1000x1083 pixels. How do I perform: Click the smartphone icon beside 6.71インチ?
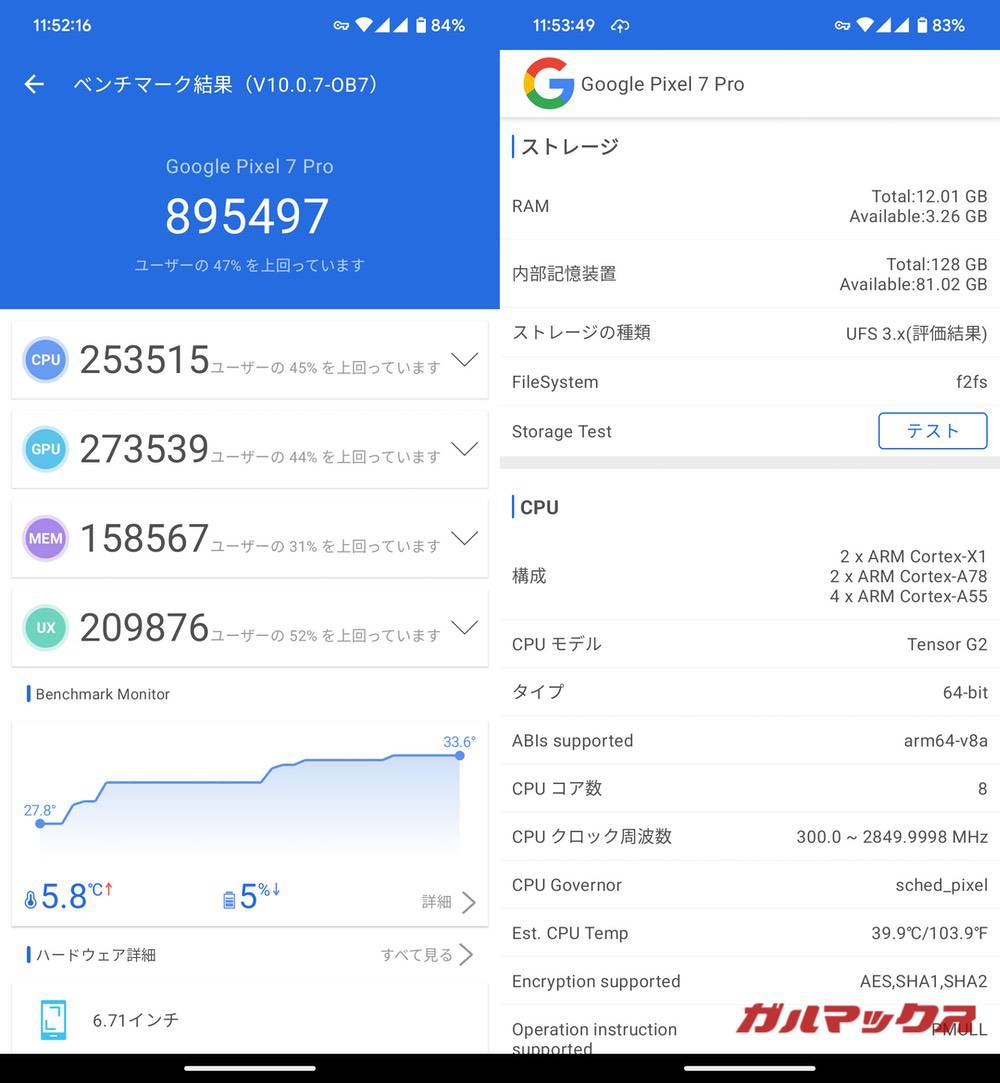(x=54, y=1019)
